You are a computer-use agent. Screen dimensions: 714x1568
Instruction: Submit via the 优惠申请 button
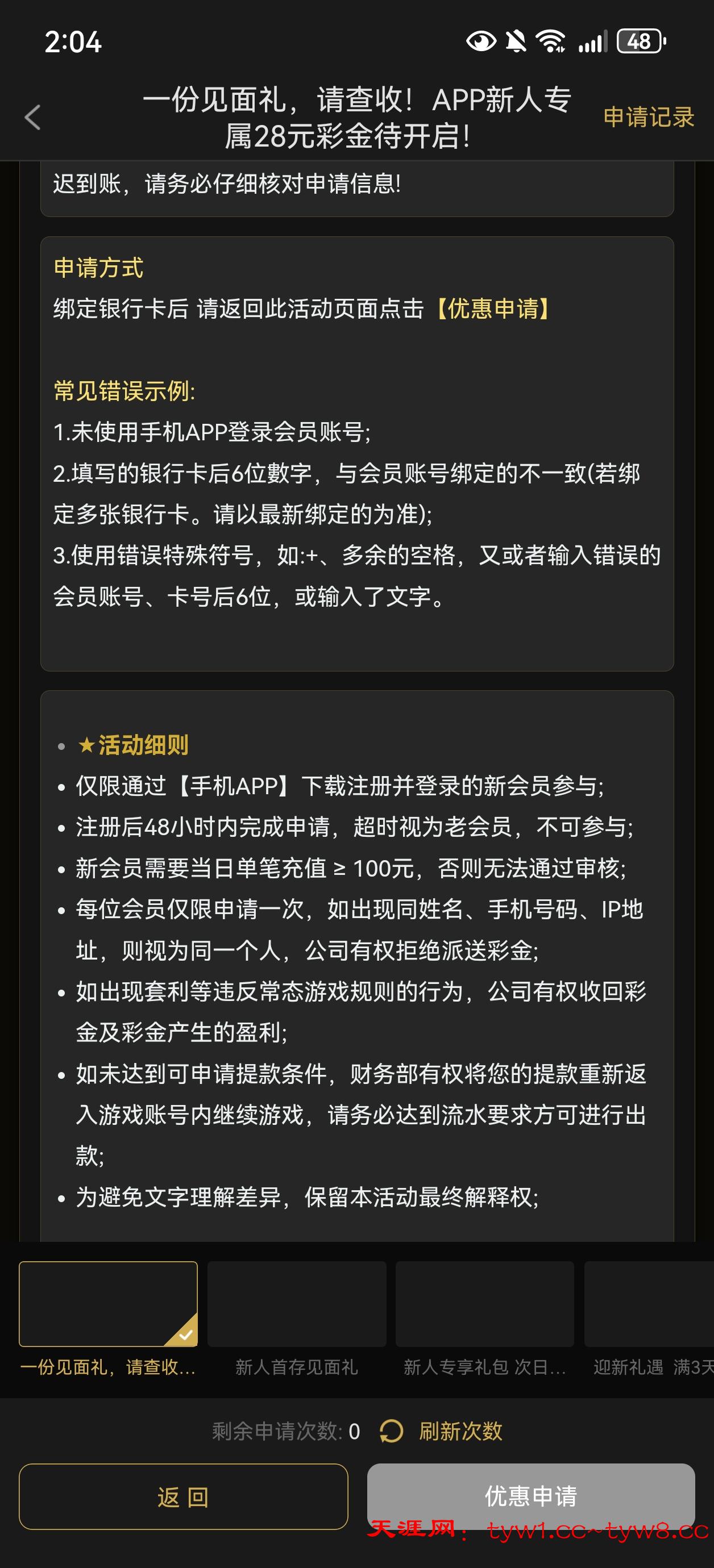coord(530,1495)
